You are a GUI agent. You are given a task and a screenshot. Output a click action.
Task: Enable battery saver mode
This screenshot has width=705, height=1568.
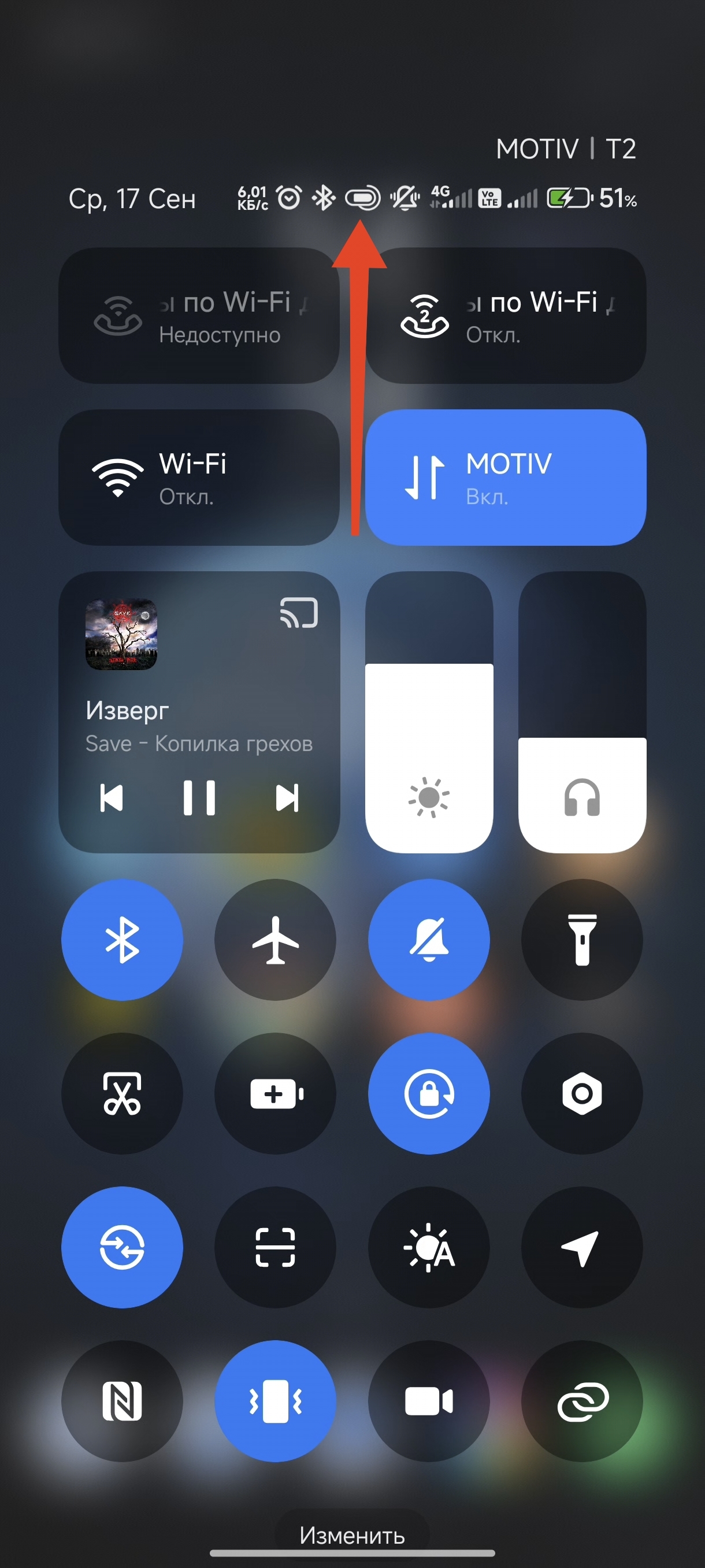pyautogui.click(x=276, y=1094)
